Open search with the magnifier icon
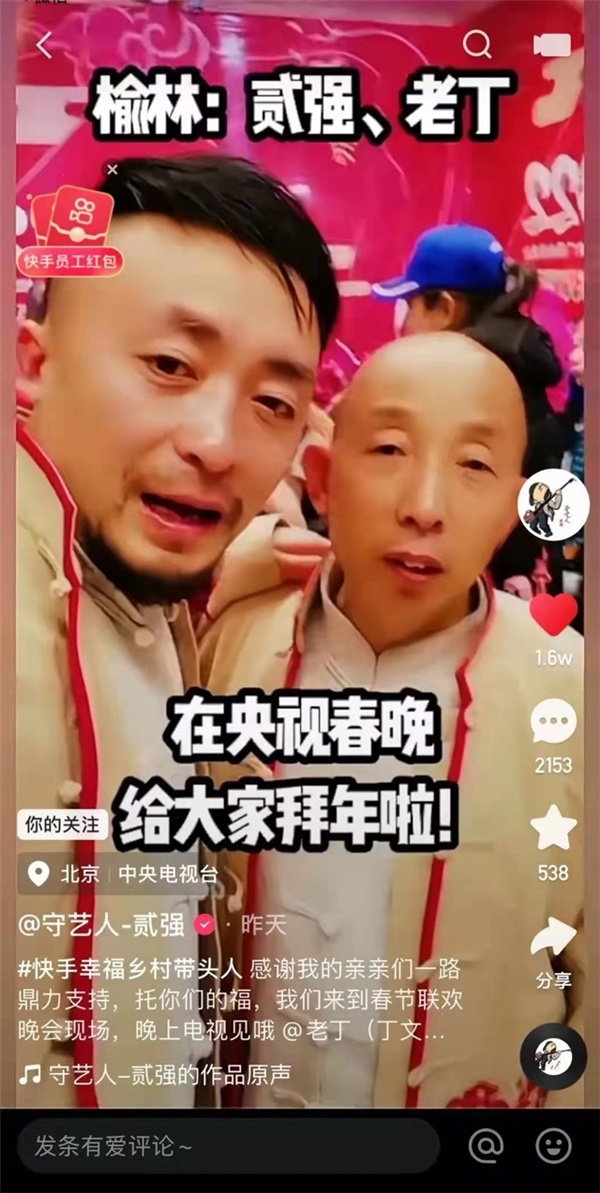 [x=478, y=44]
